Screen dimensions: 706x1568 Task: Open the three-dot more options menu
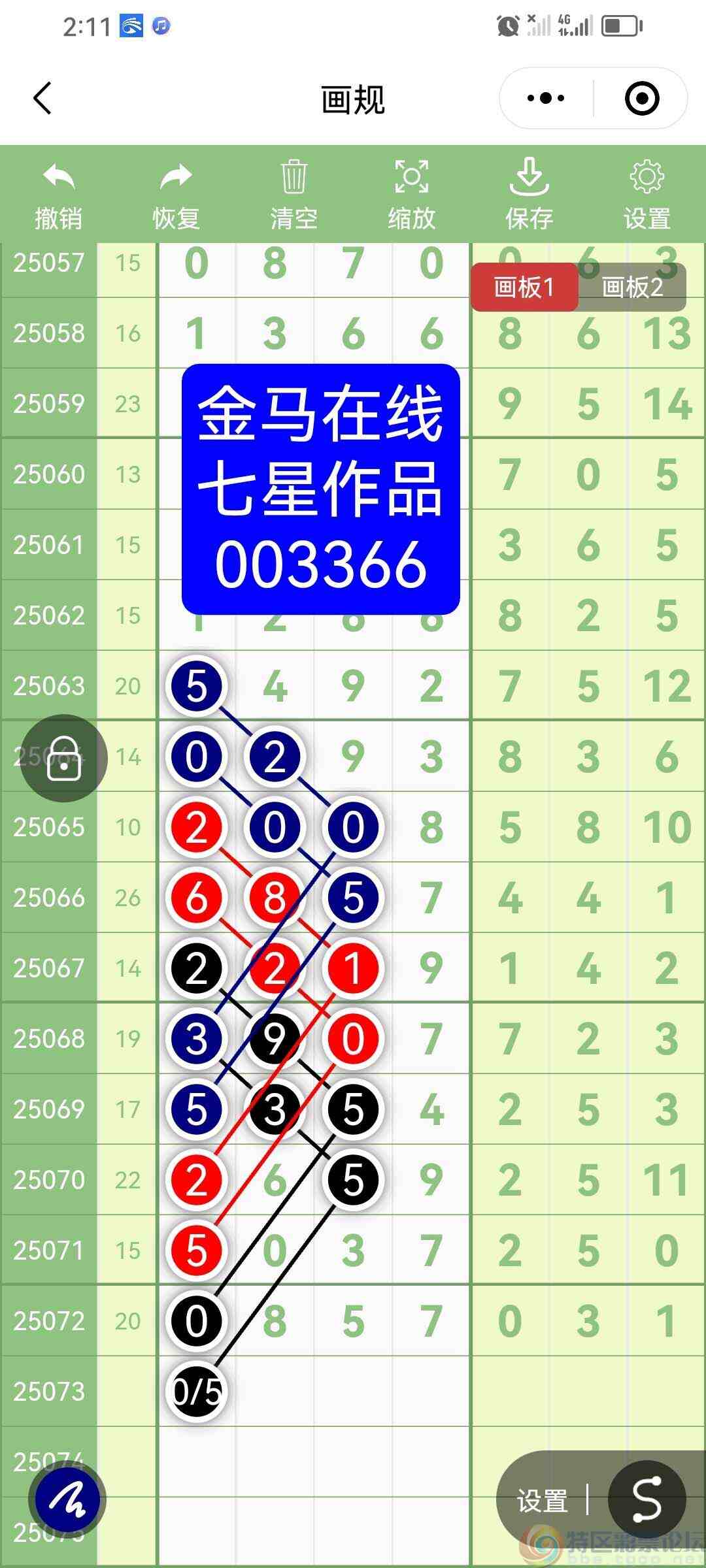tap(545, 98)
